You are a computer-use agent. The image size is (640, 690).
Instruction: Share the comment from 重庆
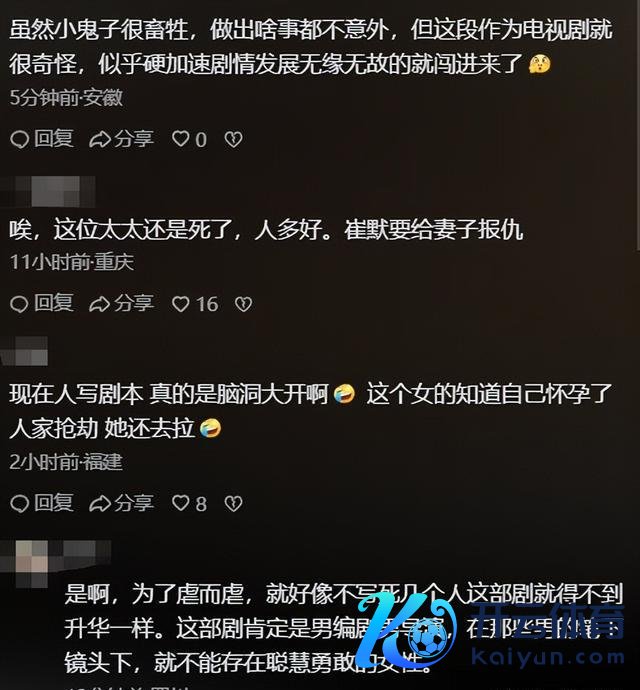point(121,303)
